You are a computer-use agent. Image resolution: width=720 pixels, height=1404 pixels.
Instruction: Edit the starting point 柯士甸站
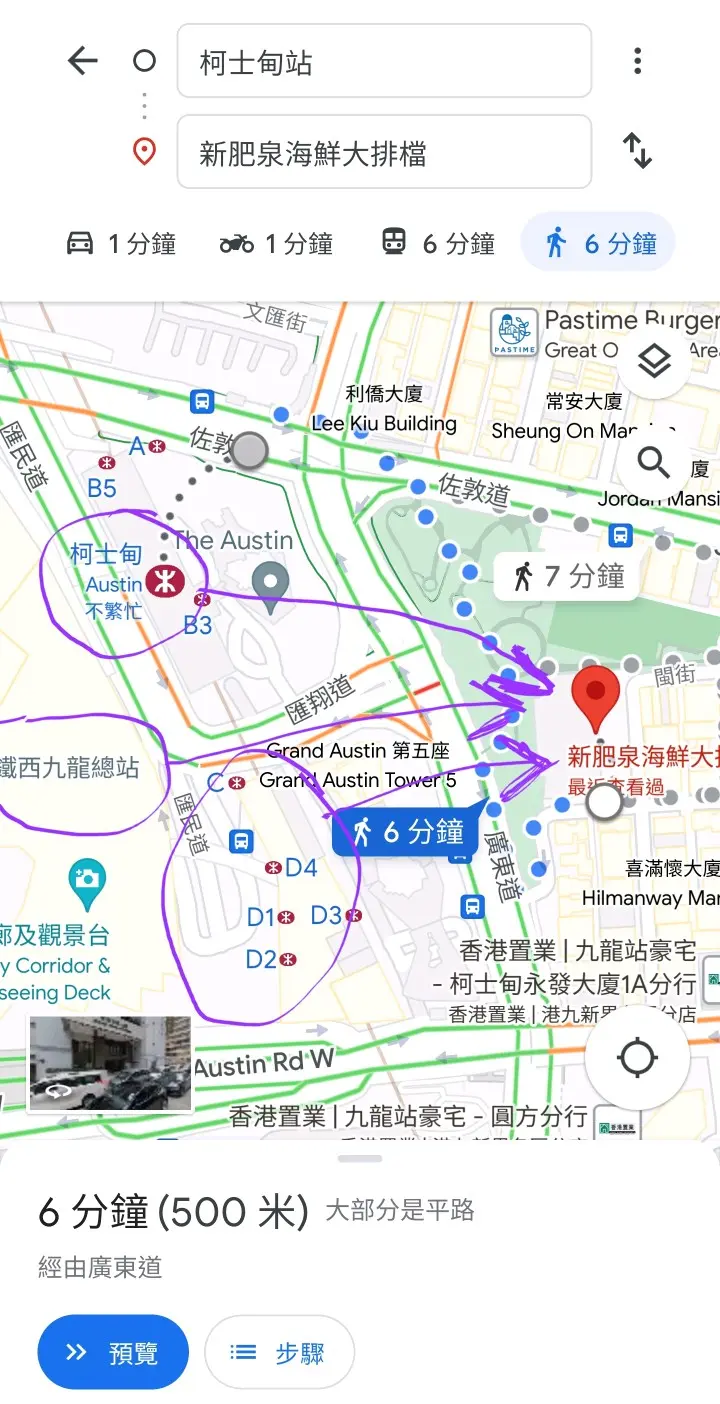pos(384,62)
